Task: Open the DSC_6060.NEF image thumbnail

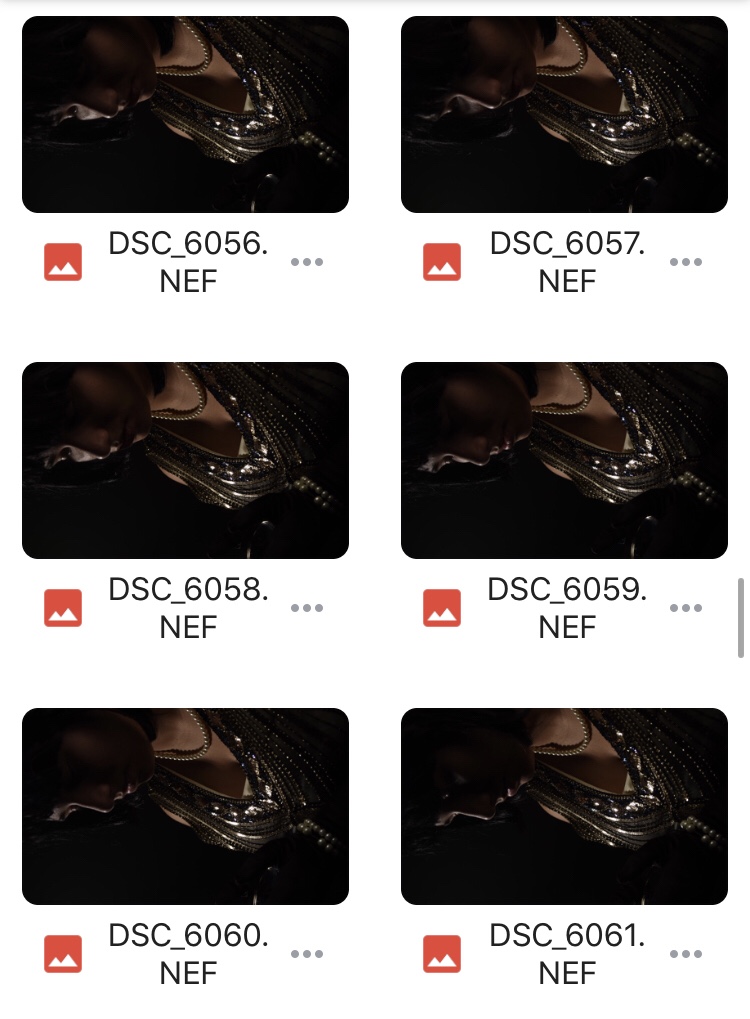Action: pos(185,806)
